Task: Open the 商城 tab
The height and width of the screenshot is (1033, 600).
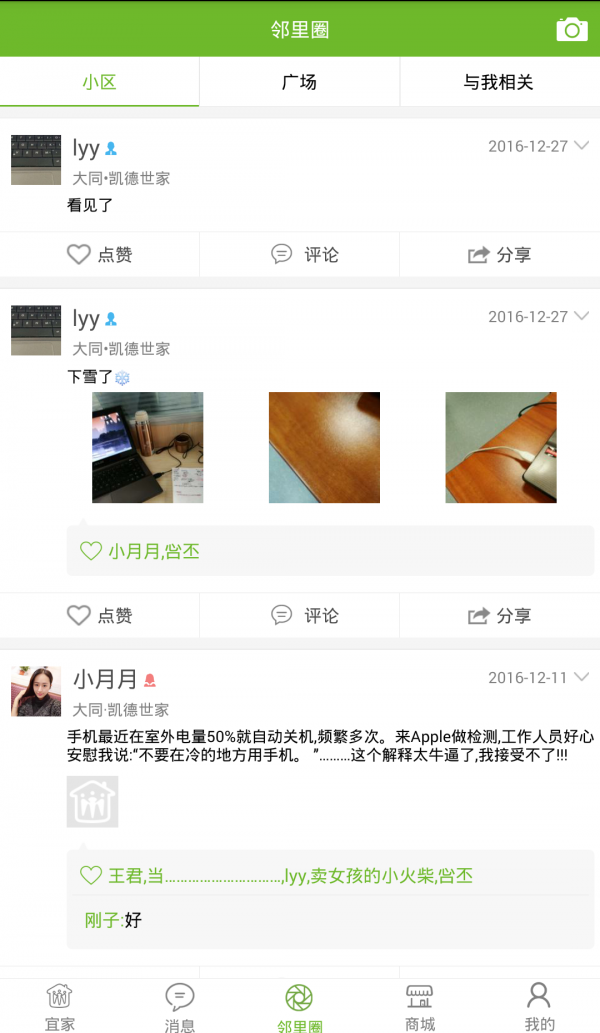Action: coord(420,1006)
